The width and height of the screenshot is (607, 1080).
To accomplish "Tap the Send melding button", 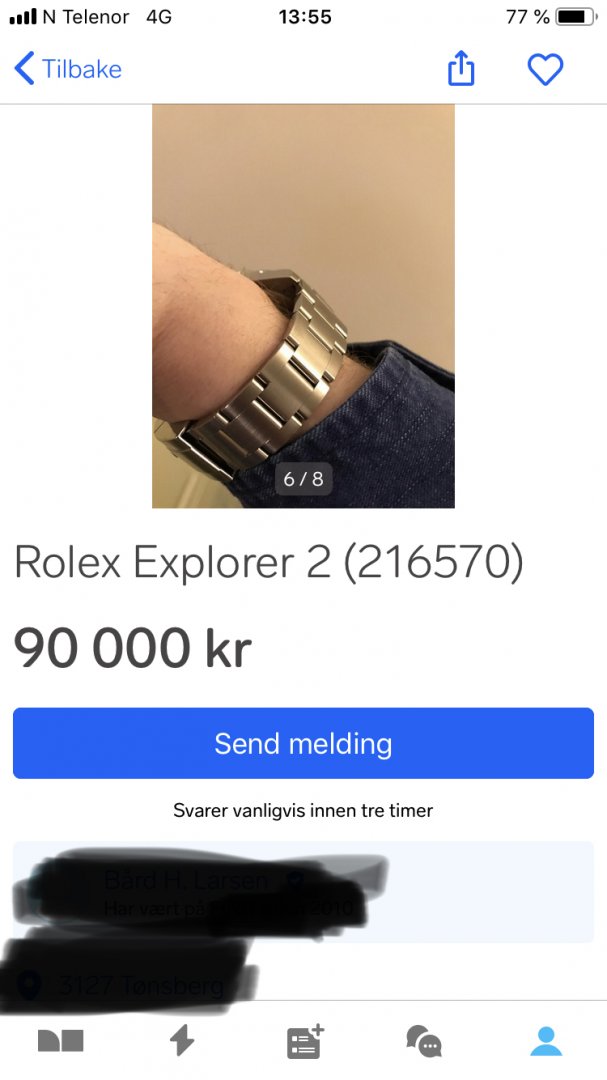I will 303,743.
